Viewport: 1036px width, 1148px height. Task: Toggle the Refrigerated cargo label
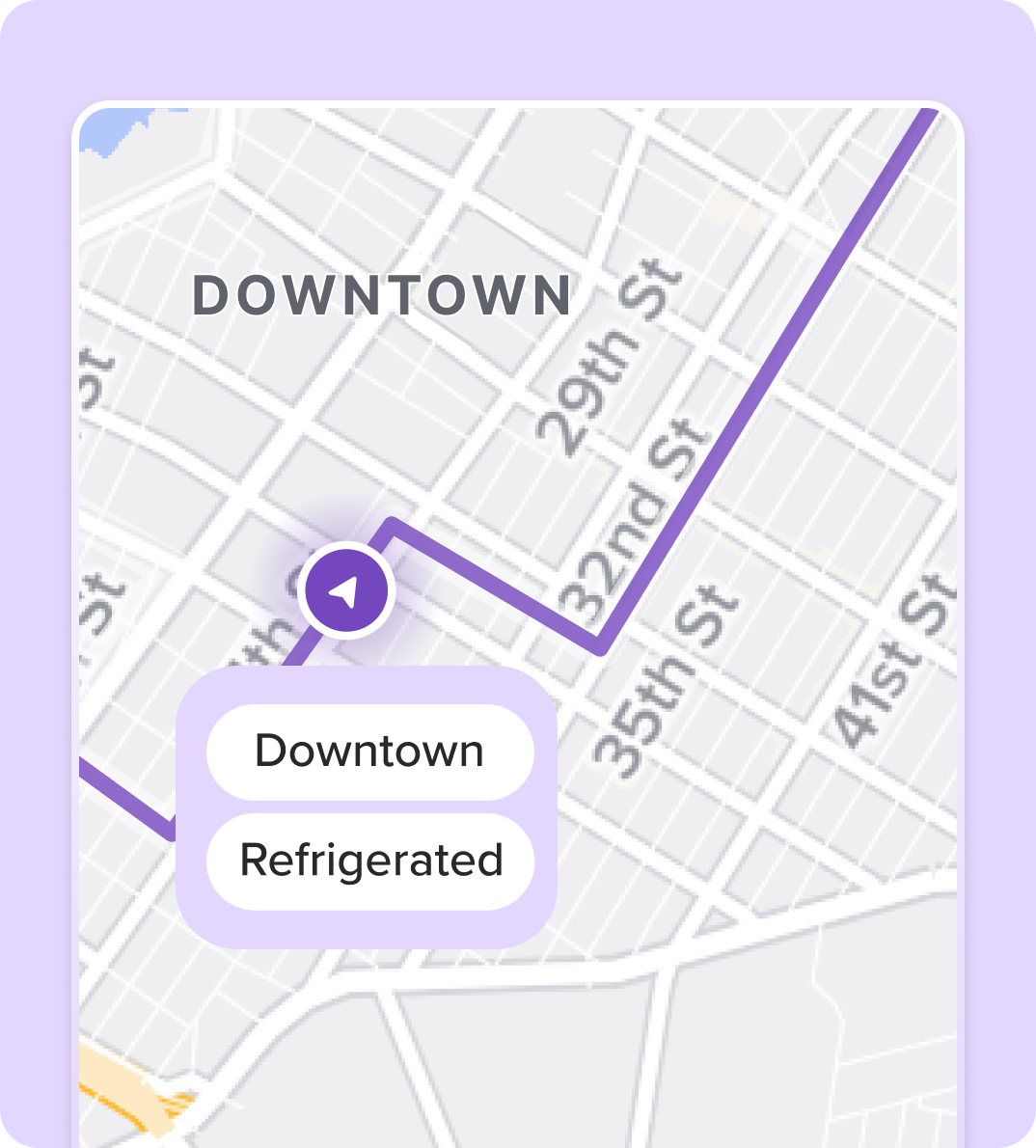coord(370,861)
